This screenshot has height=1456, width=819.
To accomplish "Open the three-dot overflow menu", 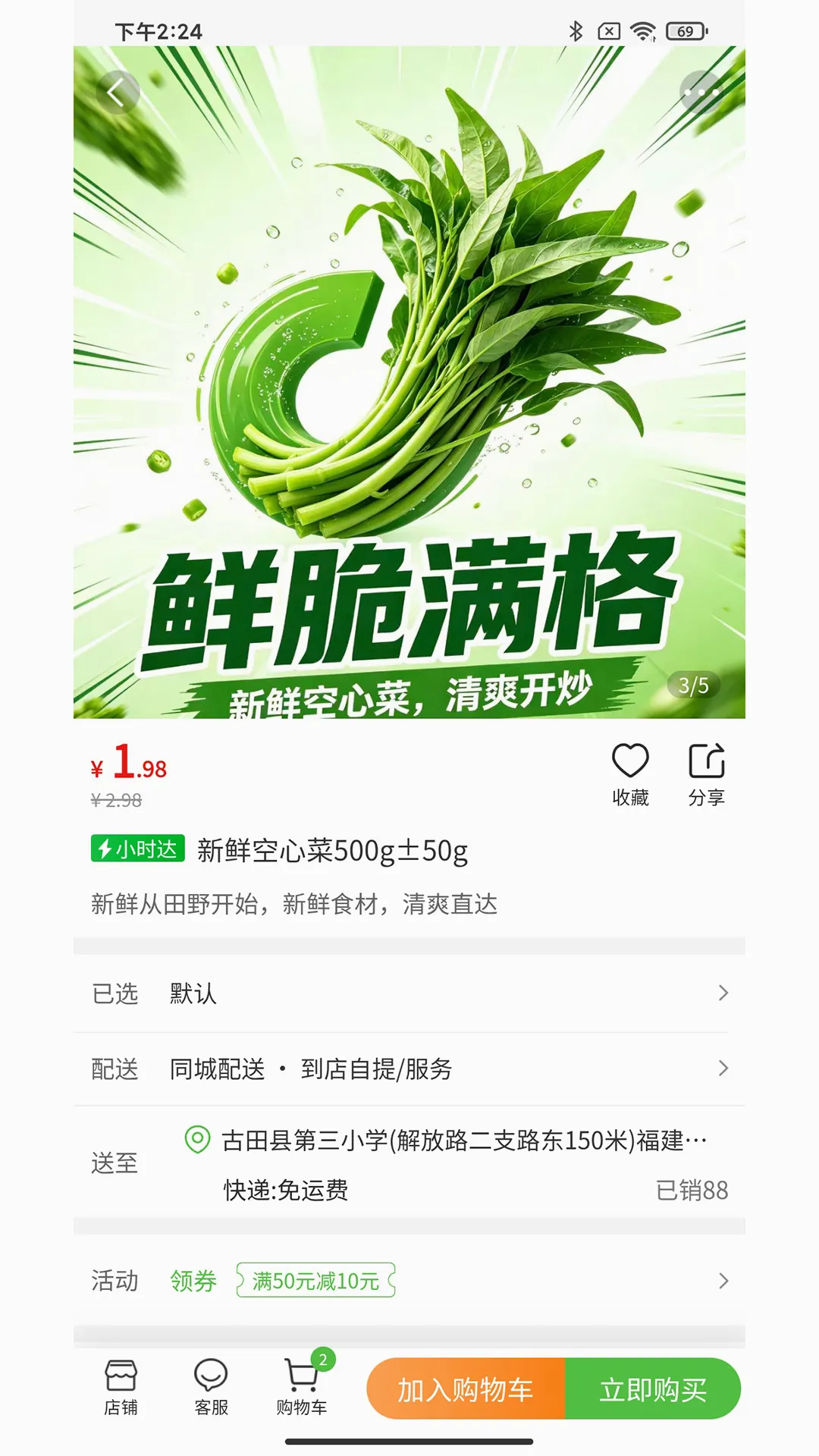I will point(701,93).
